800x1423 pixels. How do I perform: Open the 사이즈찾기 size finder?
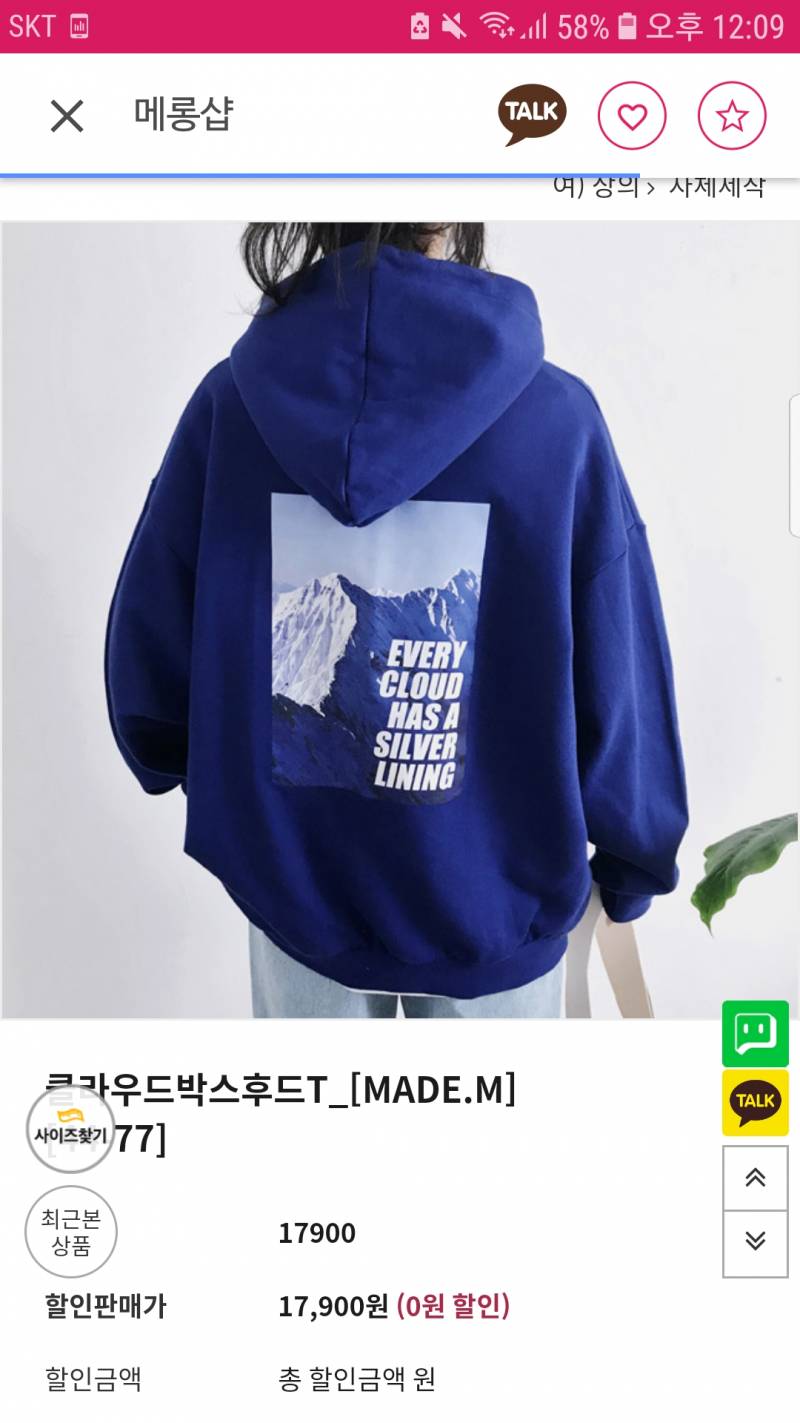tap(70, 1131)
